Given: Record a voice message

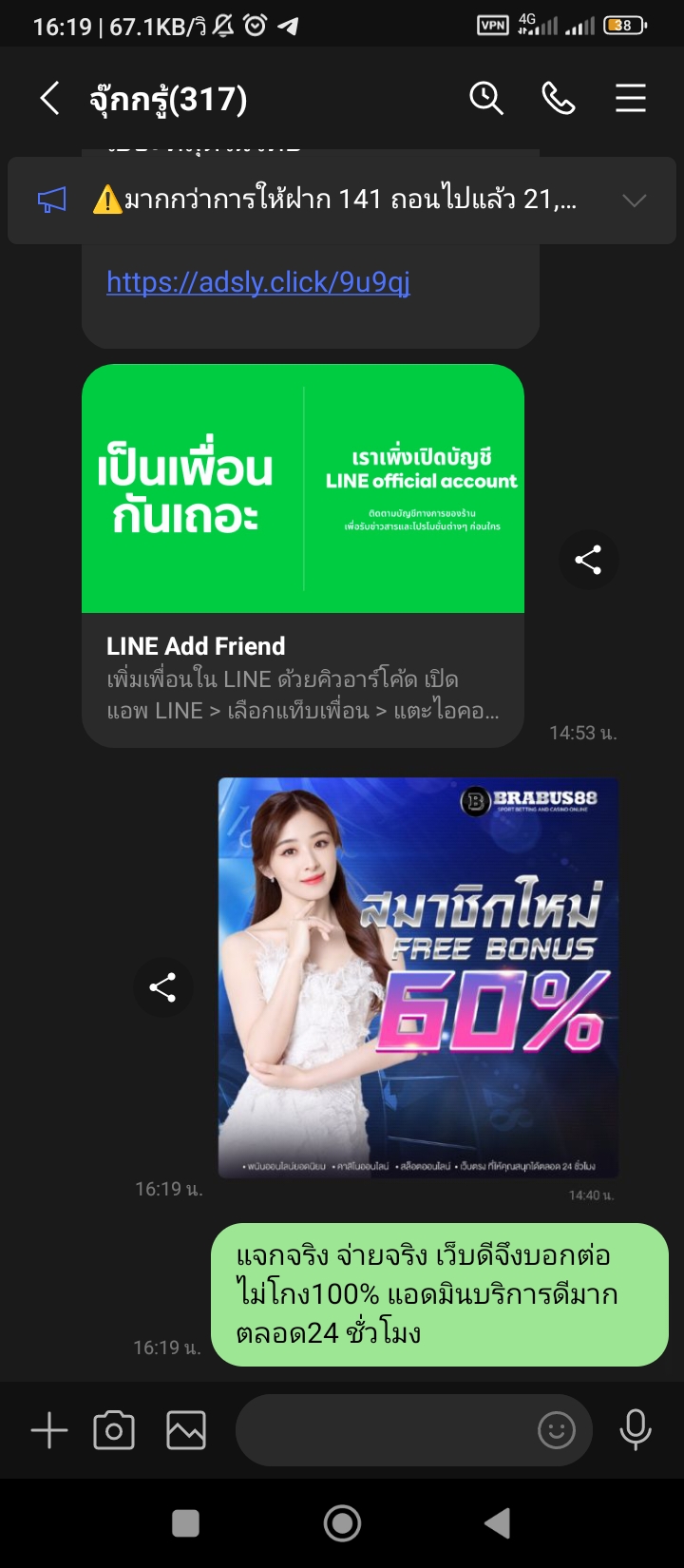Looking at the screenshot, I should point(635,1430).
